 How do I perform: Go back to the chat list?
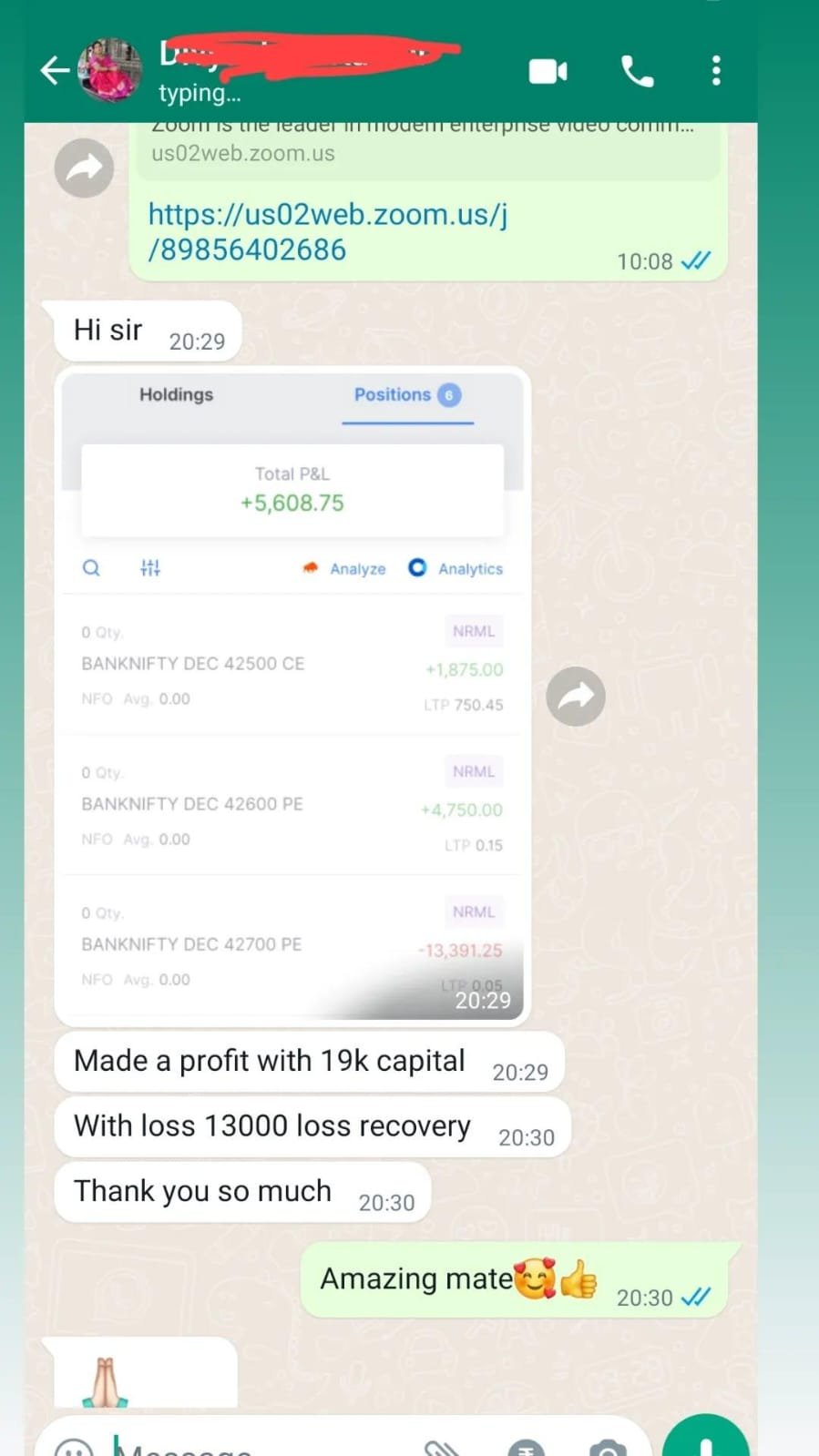[x=55, y=70]
